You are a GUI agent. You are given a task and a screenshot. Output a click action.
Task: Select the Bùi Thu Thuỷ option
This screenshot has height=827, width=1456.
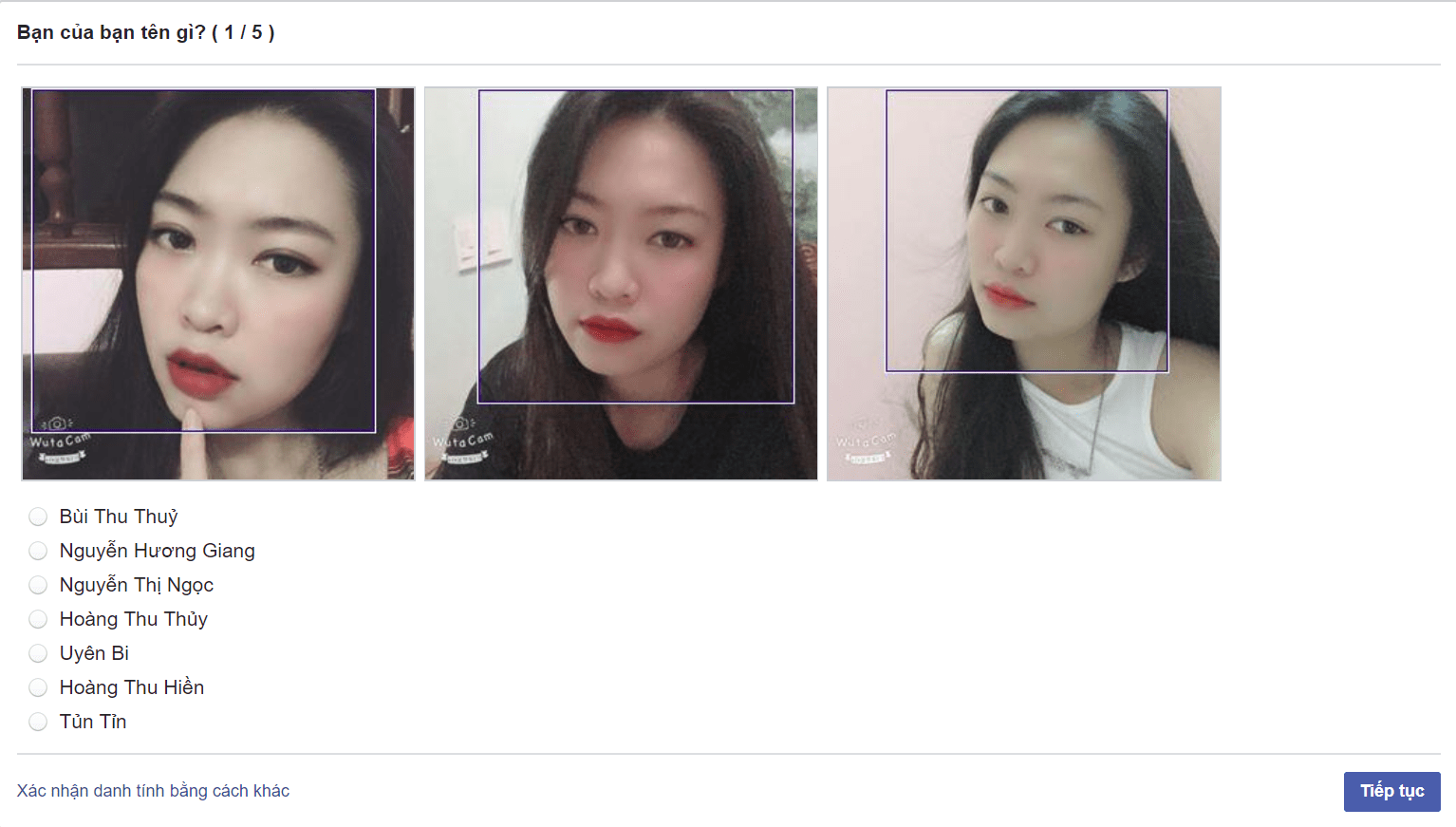(x=38, y=517)
